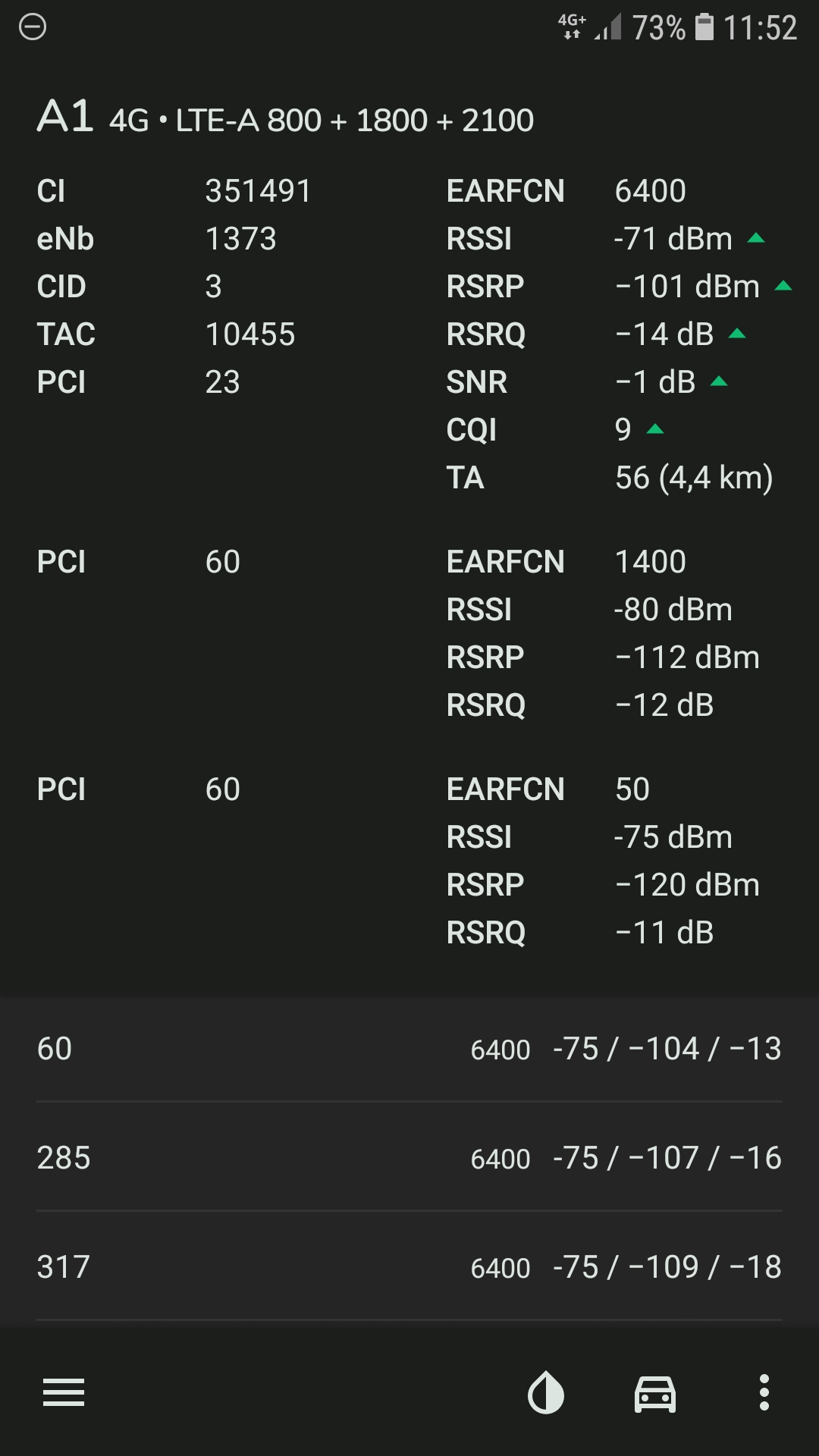This screenshot has width=819, height=1456.
Task: Select neighbor cell row with PCI 317
Action: [409, 1266]
